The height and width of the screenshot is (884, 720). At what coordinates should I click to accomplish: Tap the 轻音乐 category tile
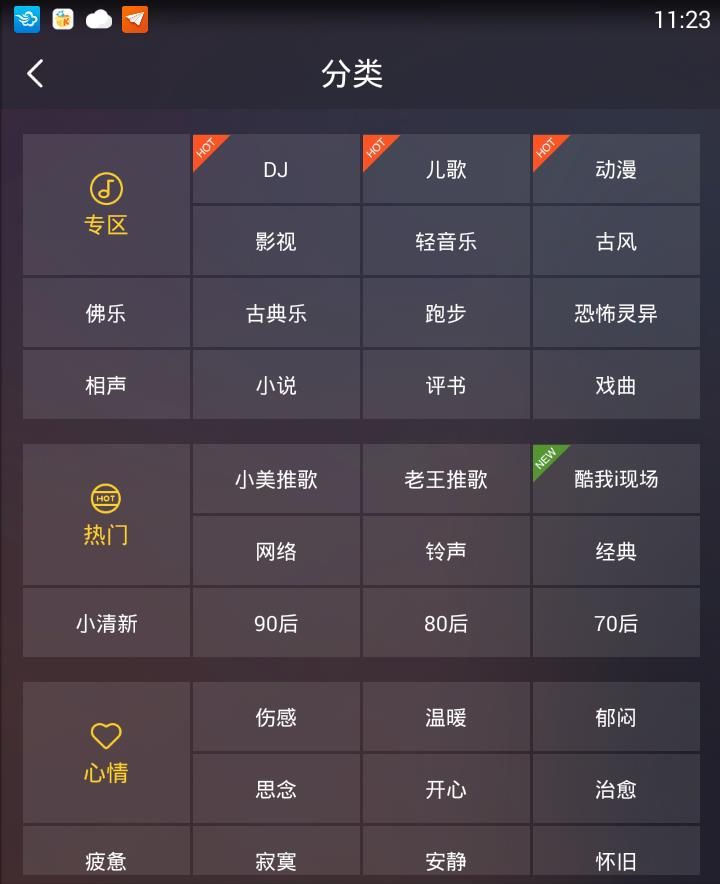click(x=446, y=241)
